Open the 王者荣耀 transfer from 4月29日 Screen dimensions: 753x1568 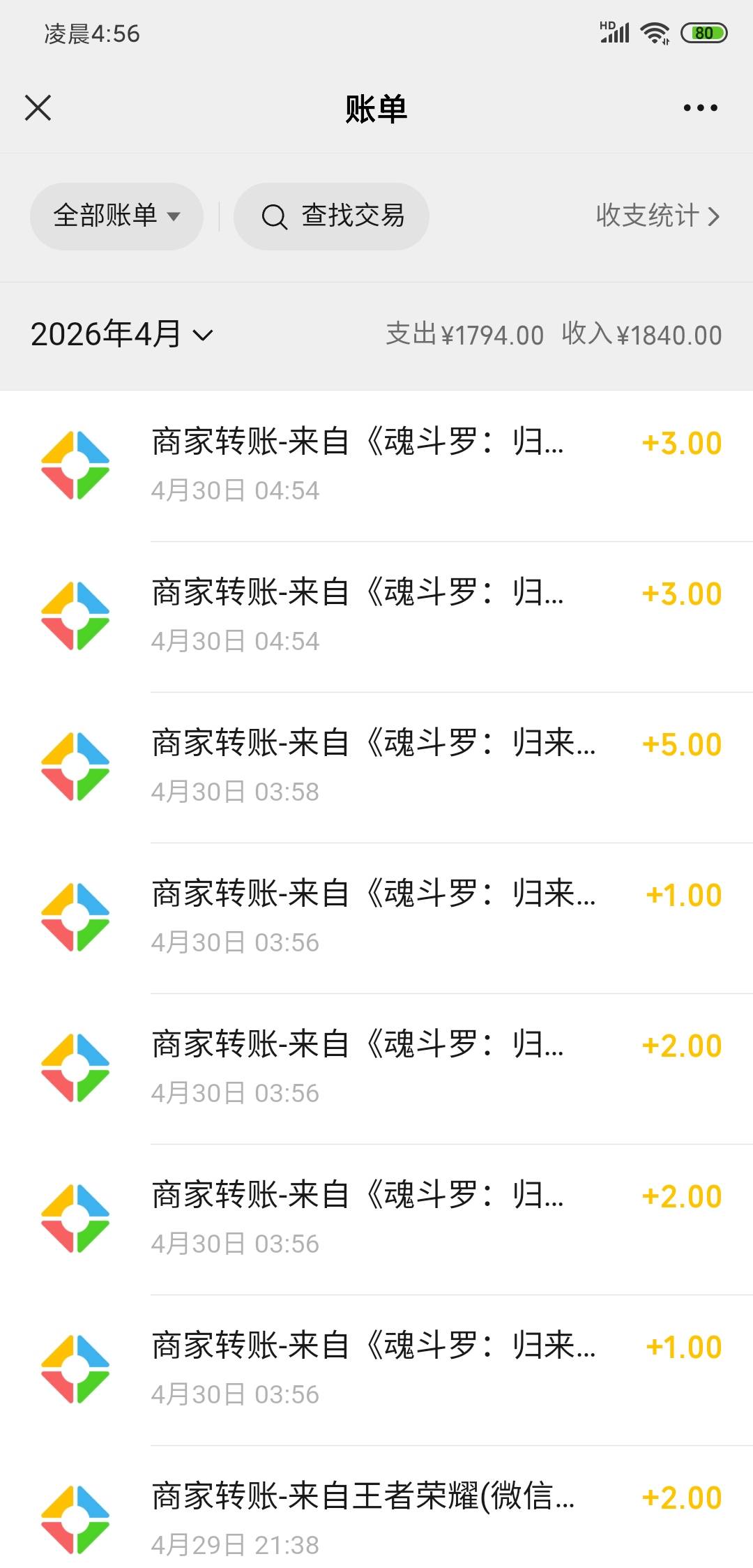[x=376, y=1507]
